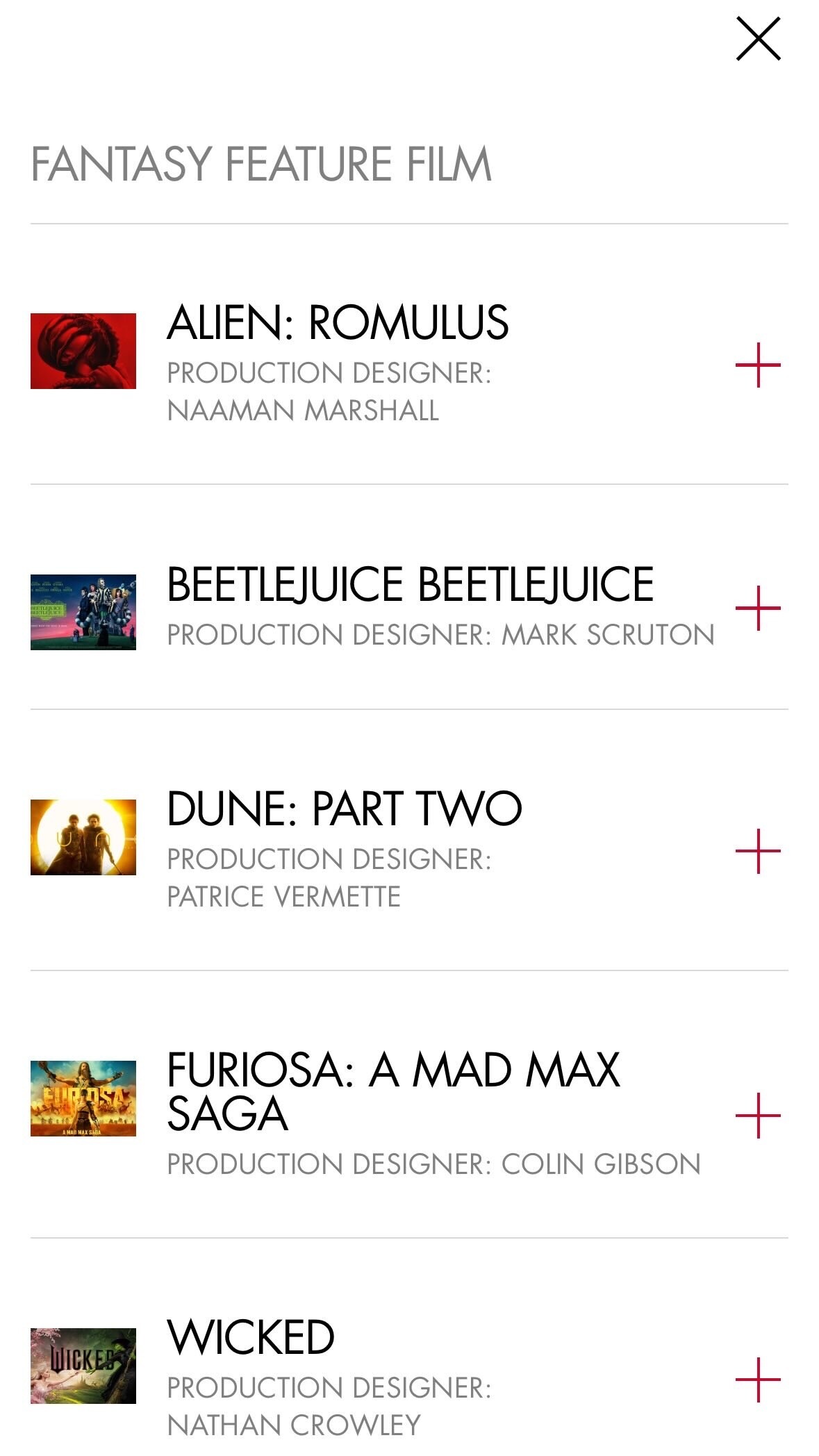This screenshot has width=819, height=1456.
Task: Close the Fantasy Feature Film panel
Action: [x=758, y=40]
